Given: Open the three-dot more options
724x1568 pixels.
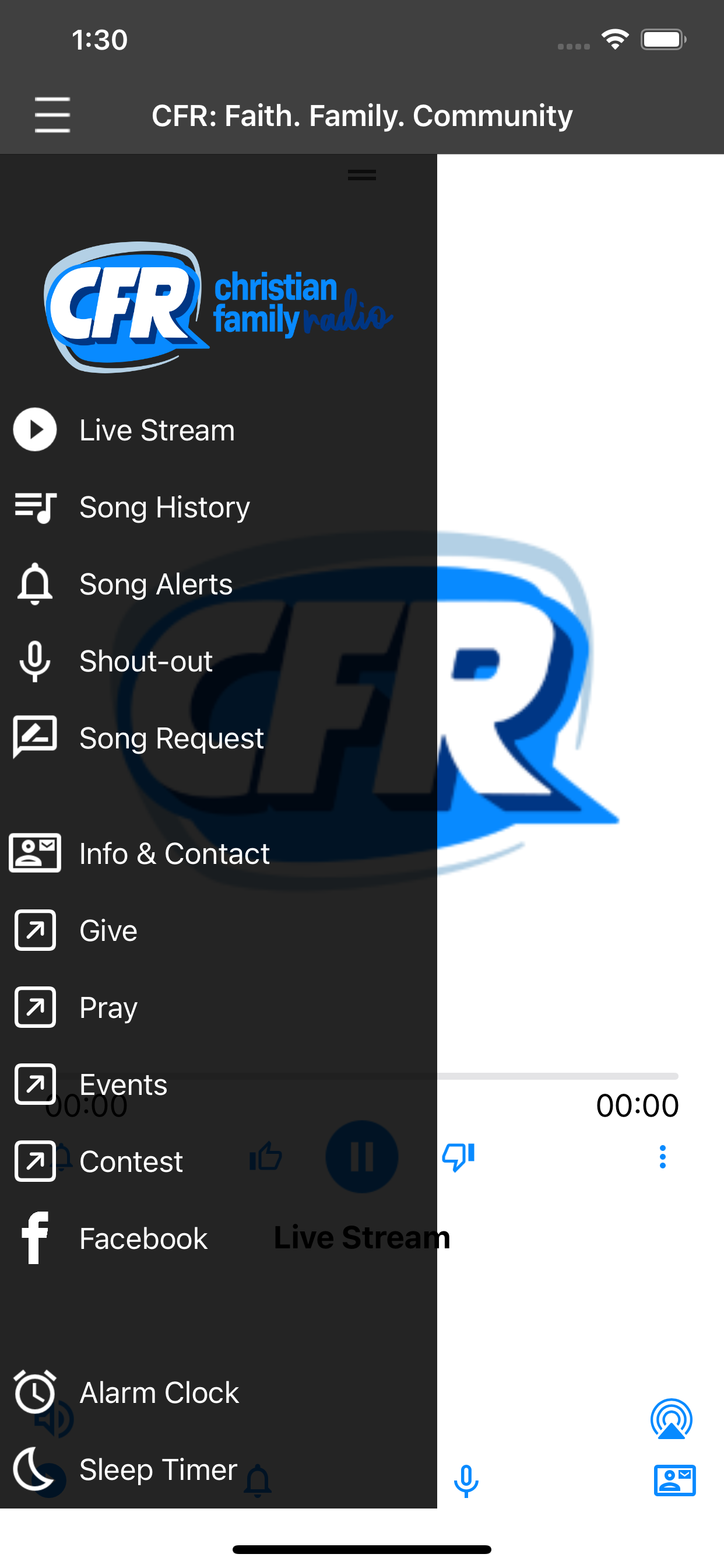Looking at the screenshot, I should (x=663, y=1157).
